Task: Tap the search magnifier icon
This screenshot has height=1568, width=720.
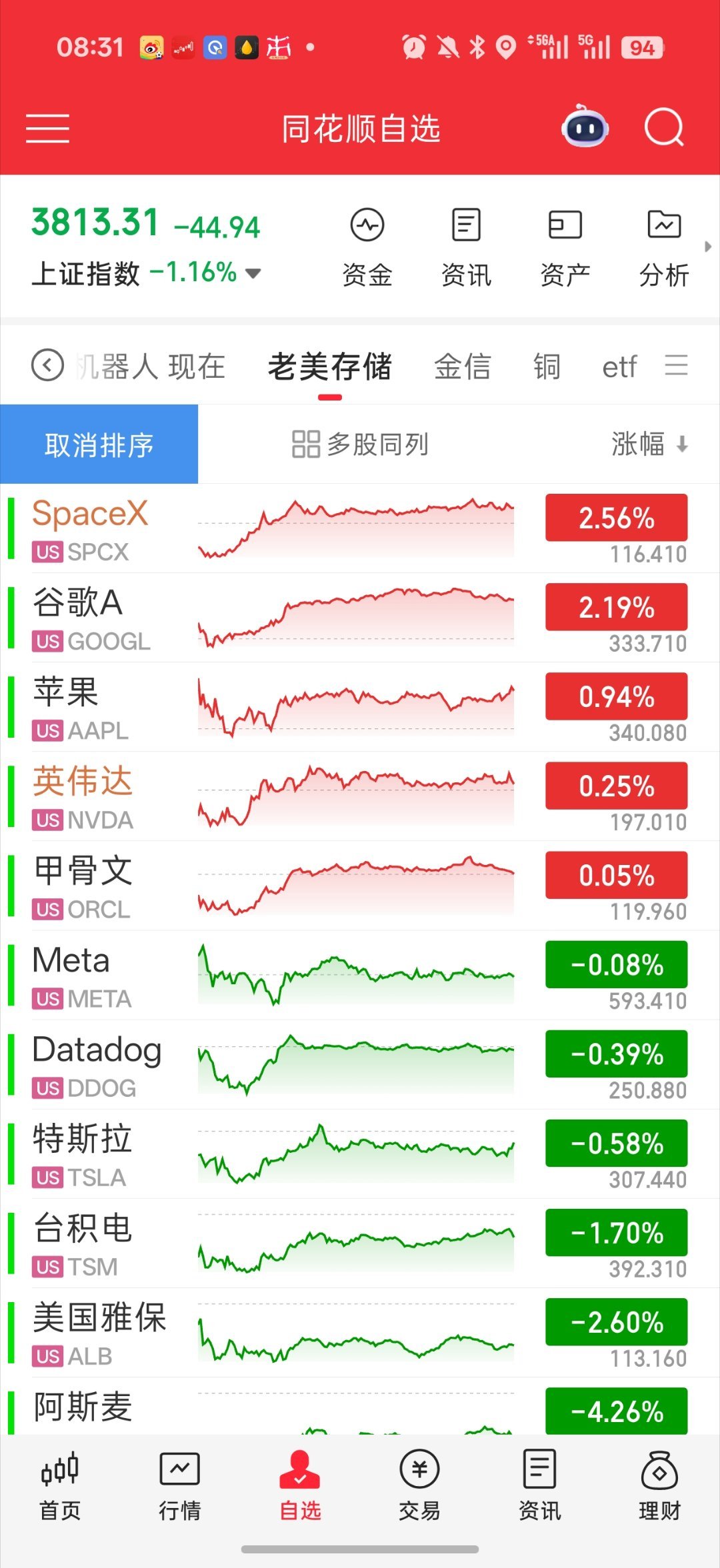Action: [x=664, y=127]
